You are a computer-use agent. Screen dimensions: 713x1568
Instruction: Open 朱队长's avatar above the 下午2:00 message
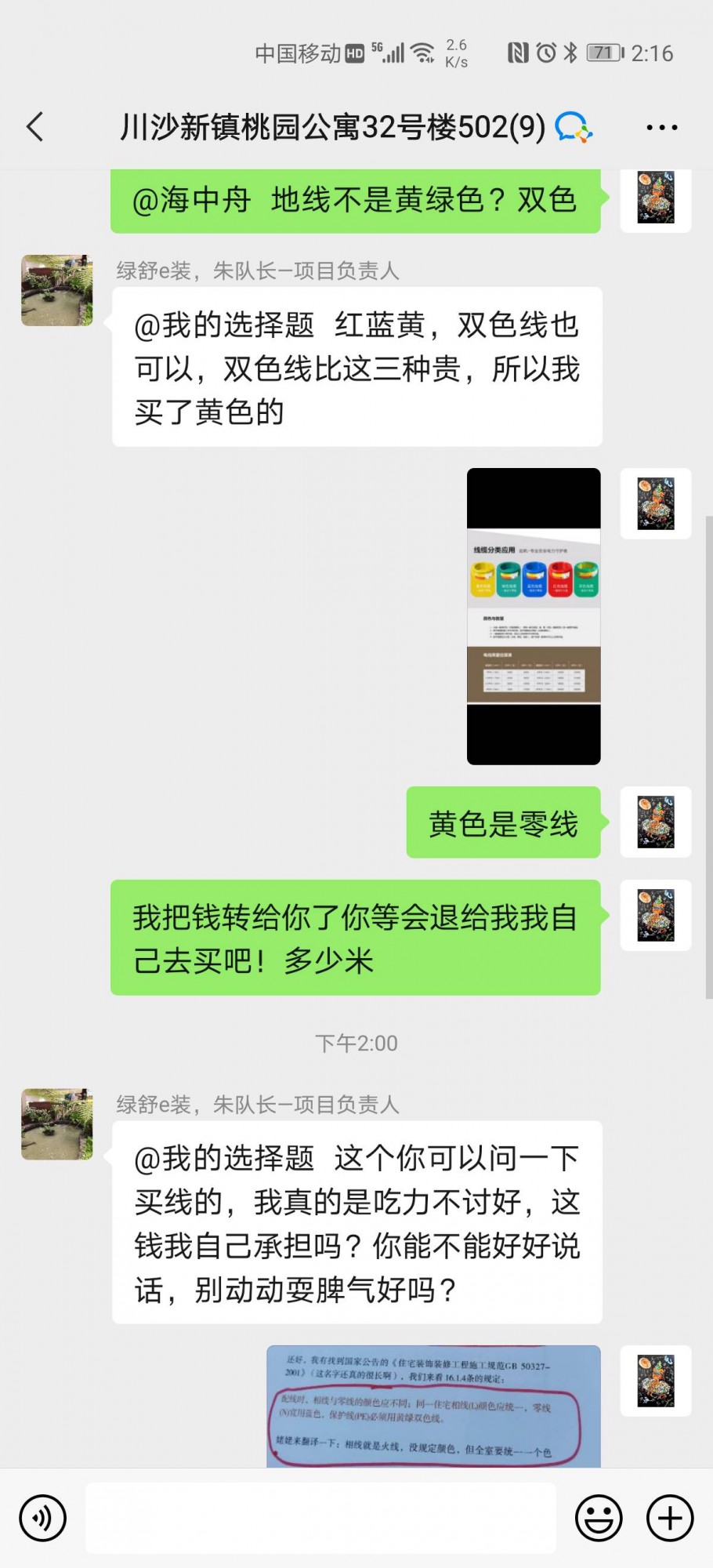tap(56, 290)
